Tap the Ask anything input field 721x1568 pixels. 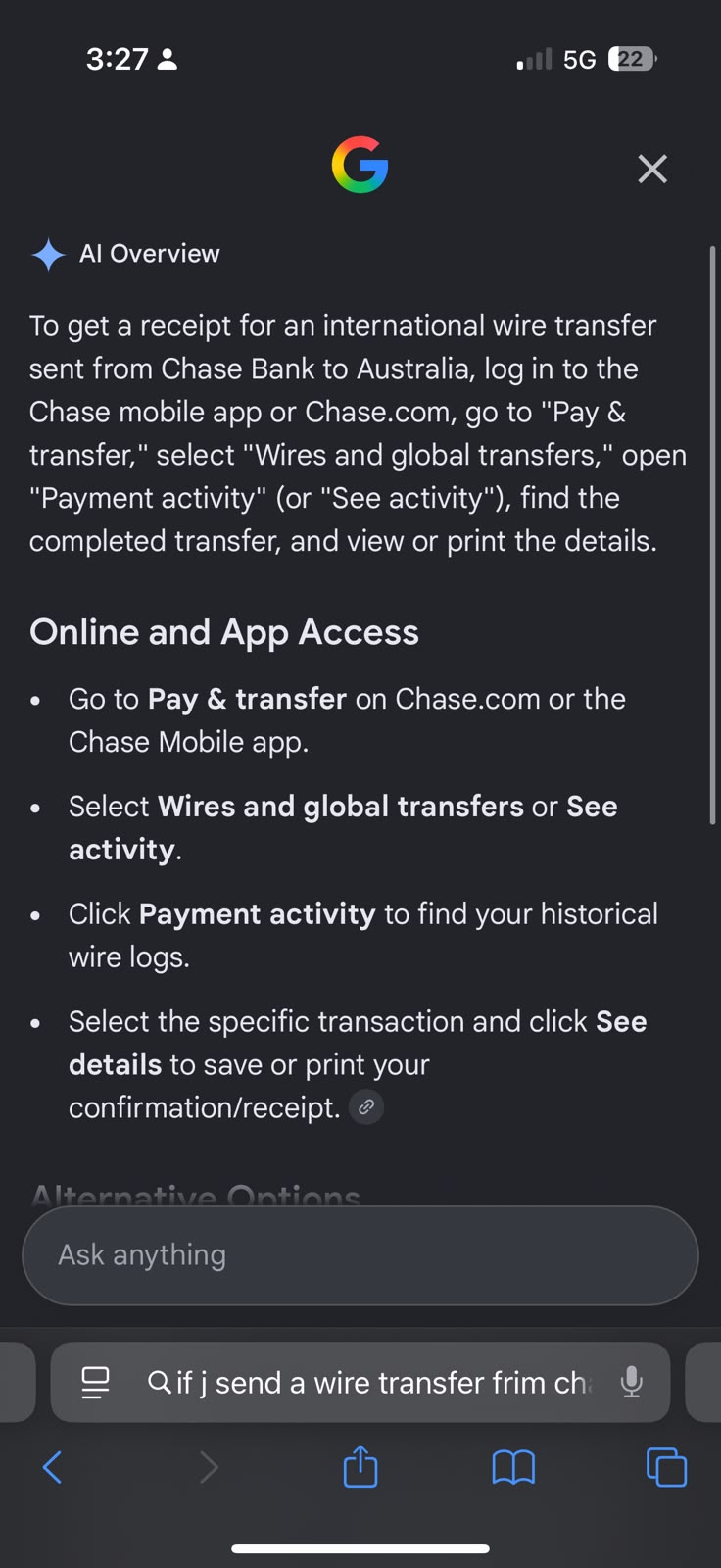coord(360,1255)
